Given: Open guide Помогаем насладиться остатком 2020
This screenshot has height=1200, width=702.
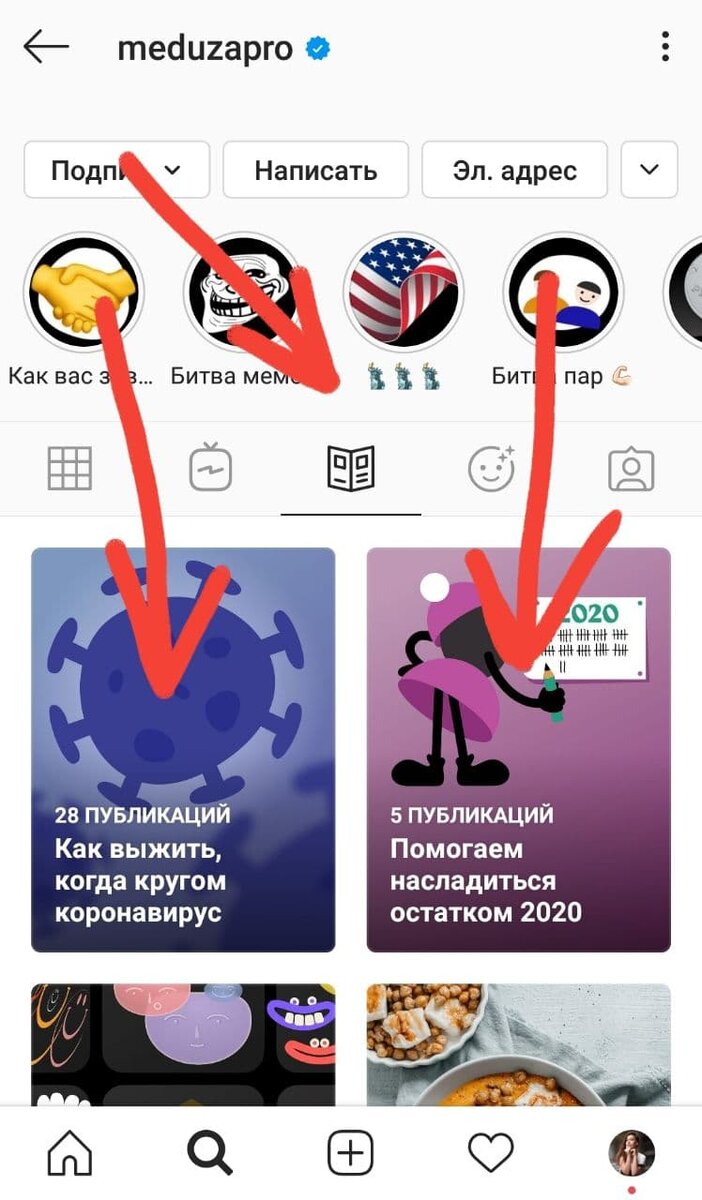Looking at the screenshot, I should [x=518, y=749].
